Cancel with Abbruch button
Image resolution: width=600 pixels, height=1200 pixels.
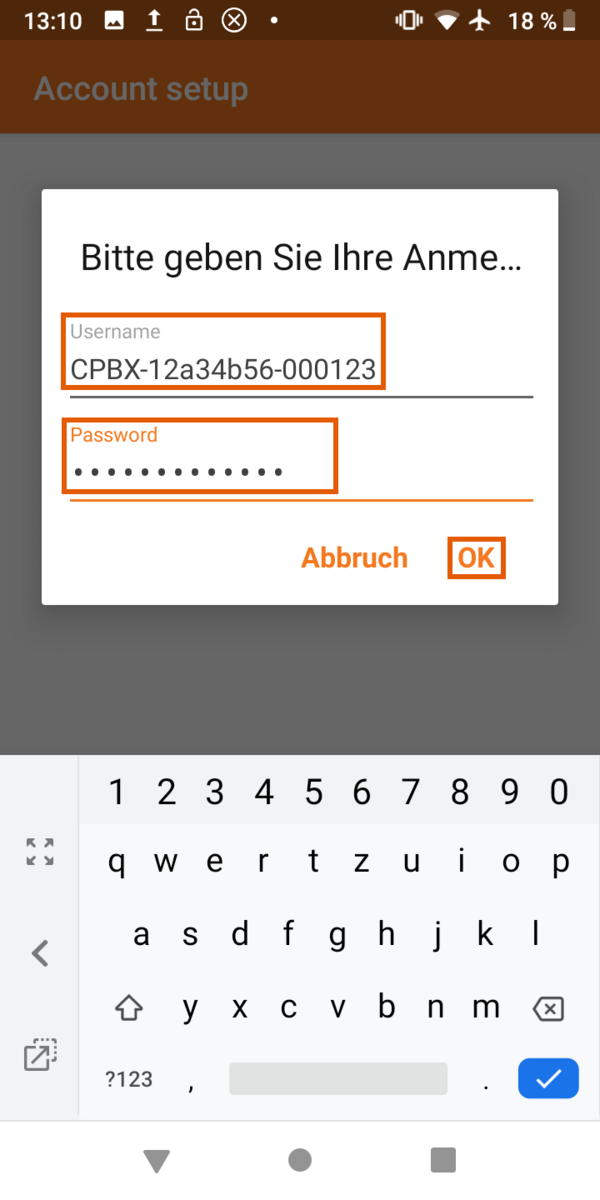pyautogui.click(x=355, y=558)
